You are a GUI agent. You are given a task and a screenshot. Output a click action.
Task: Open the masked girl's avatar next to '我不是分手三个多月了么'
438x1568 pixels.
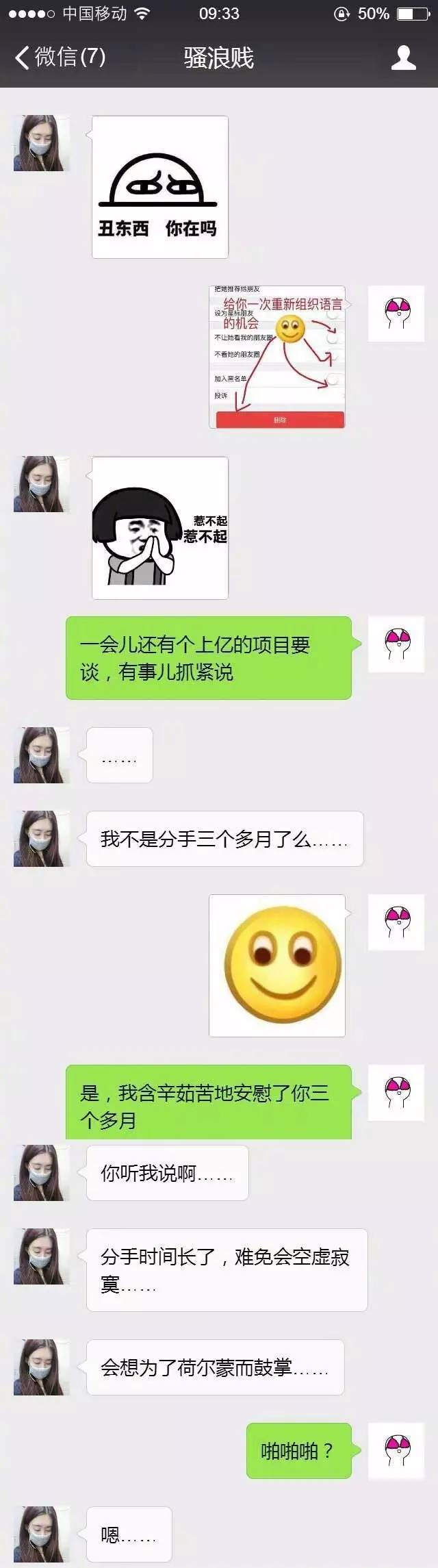pyautogui.click(x=41, y=839)
